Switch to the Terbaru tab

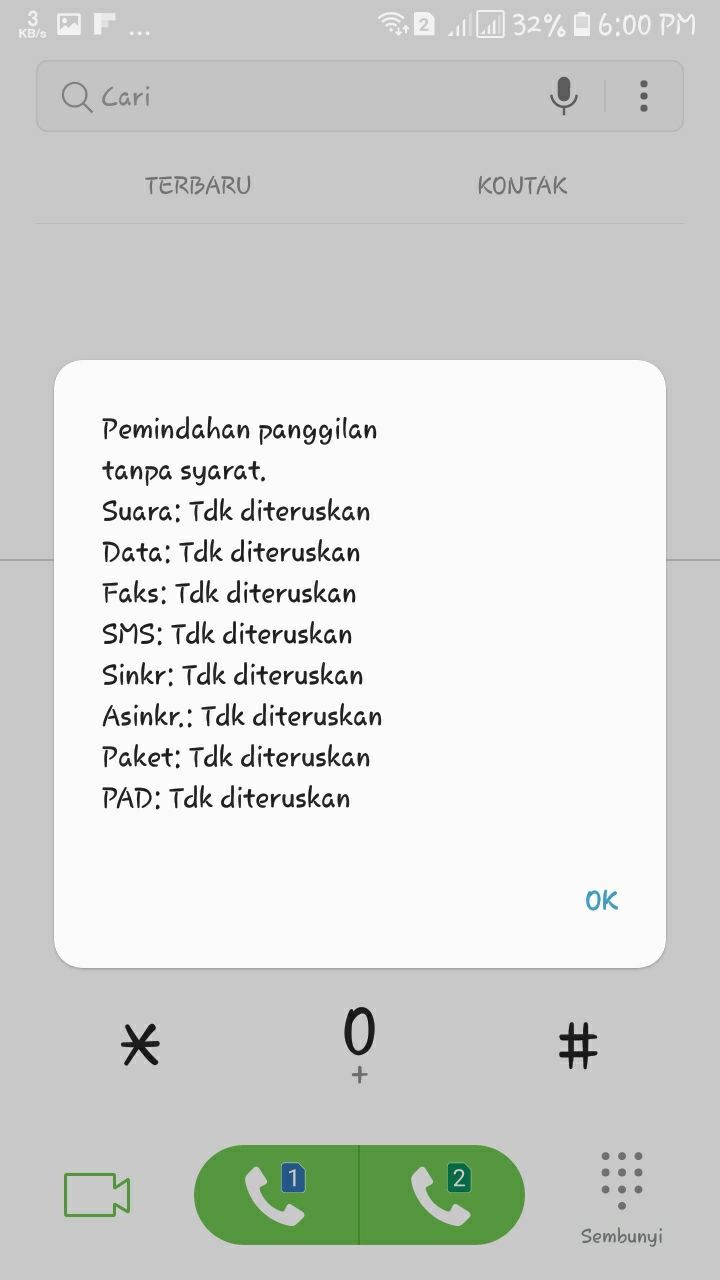coord(198,185)
